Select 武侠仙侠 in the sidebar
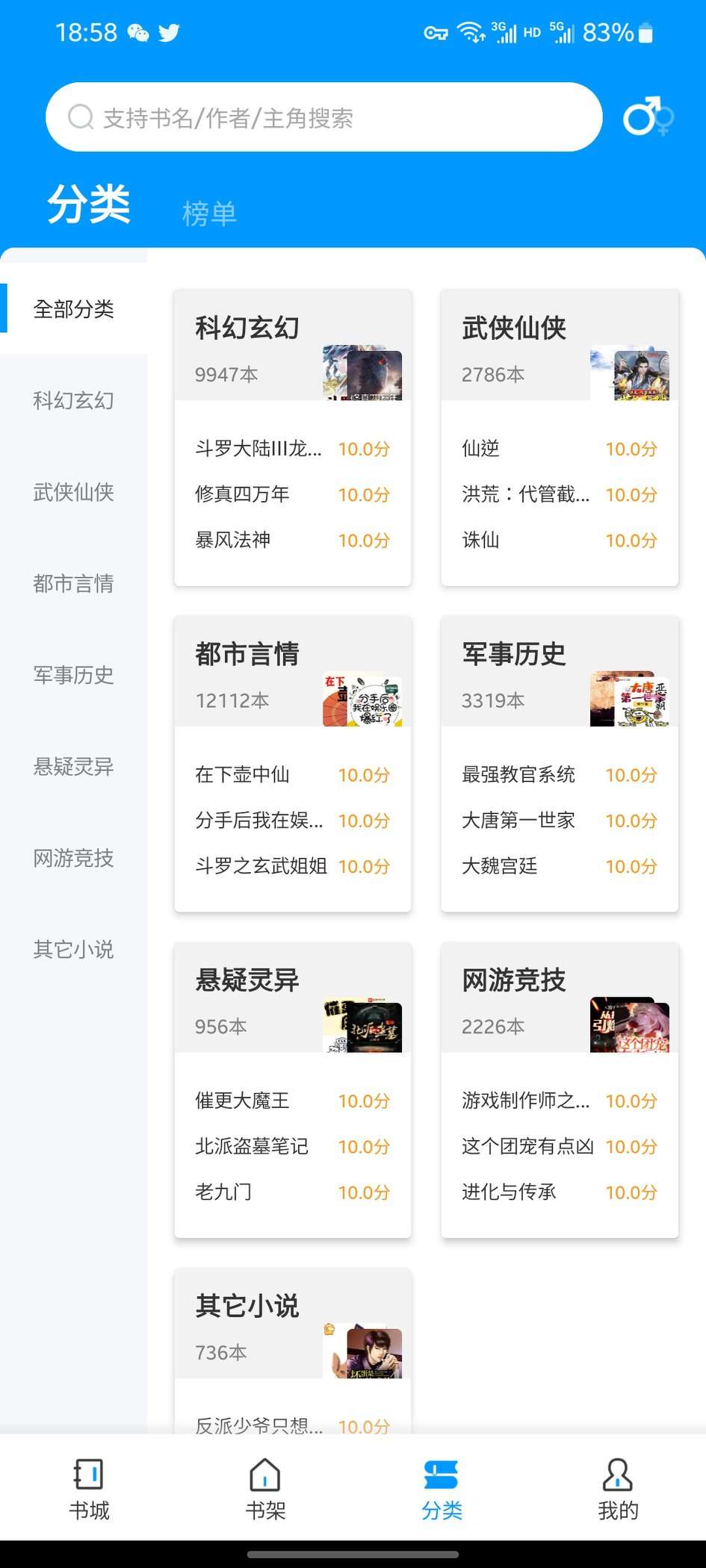 (x=73, y=492)
